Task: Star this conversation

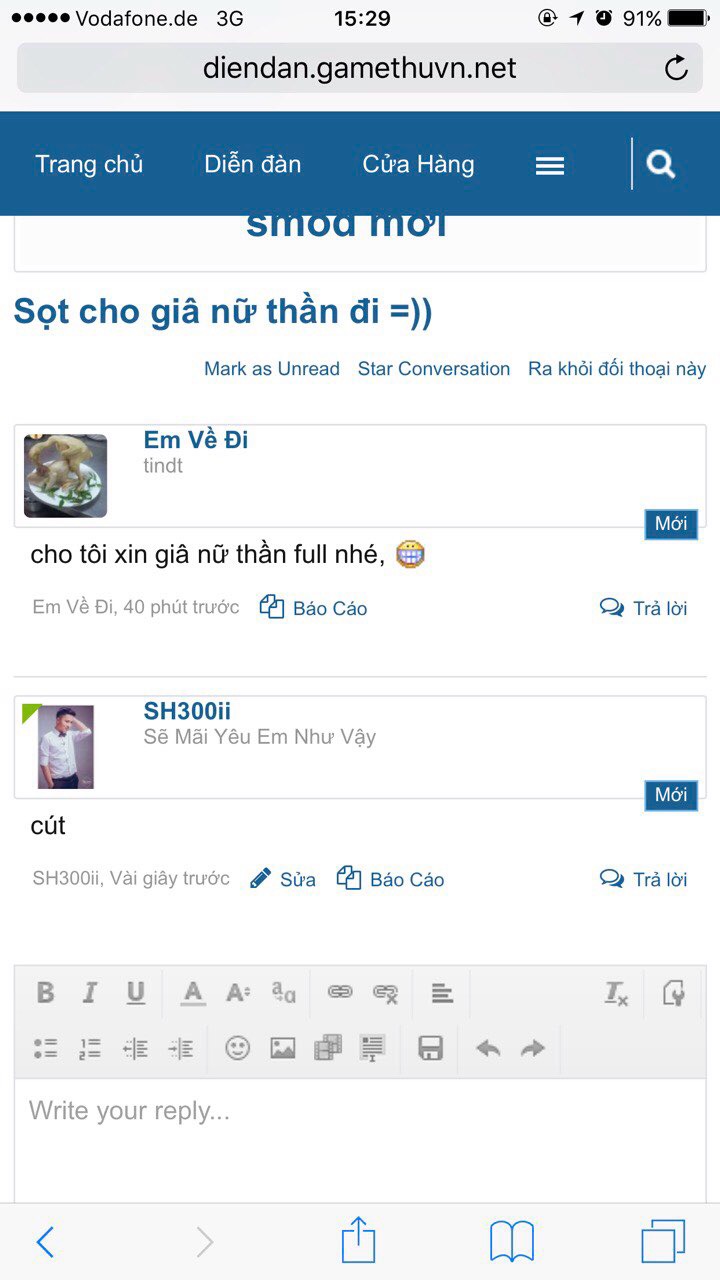Action: coord(433,369)
